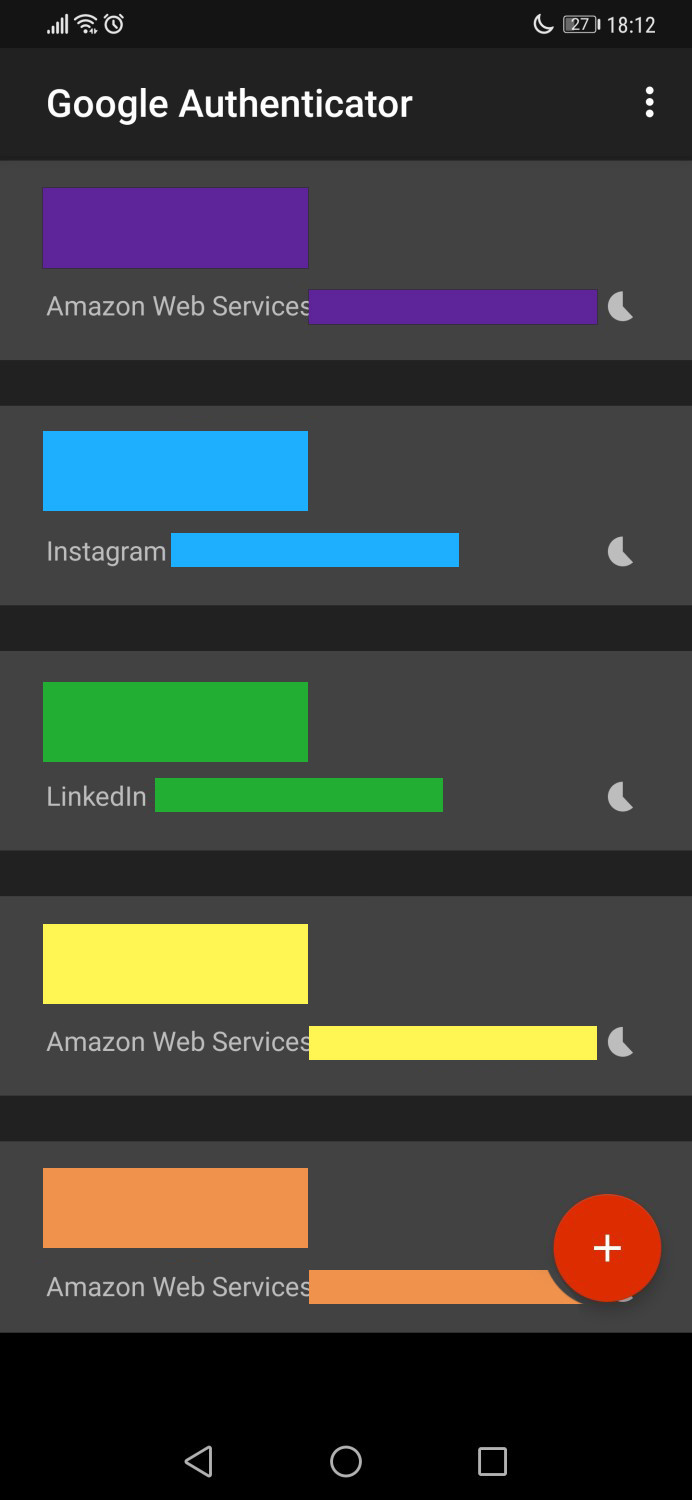The image size is (692, 1500).
Task: Open recent apps from the navigation bar
Action: 492,1461
